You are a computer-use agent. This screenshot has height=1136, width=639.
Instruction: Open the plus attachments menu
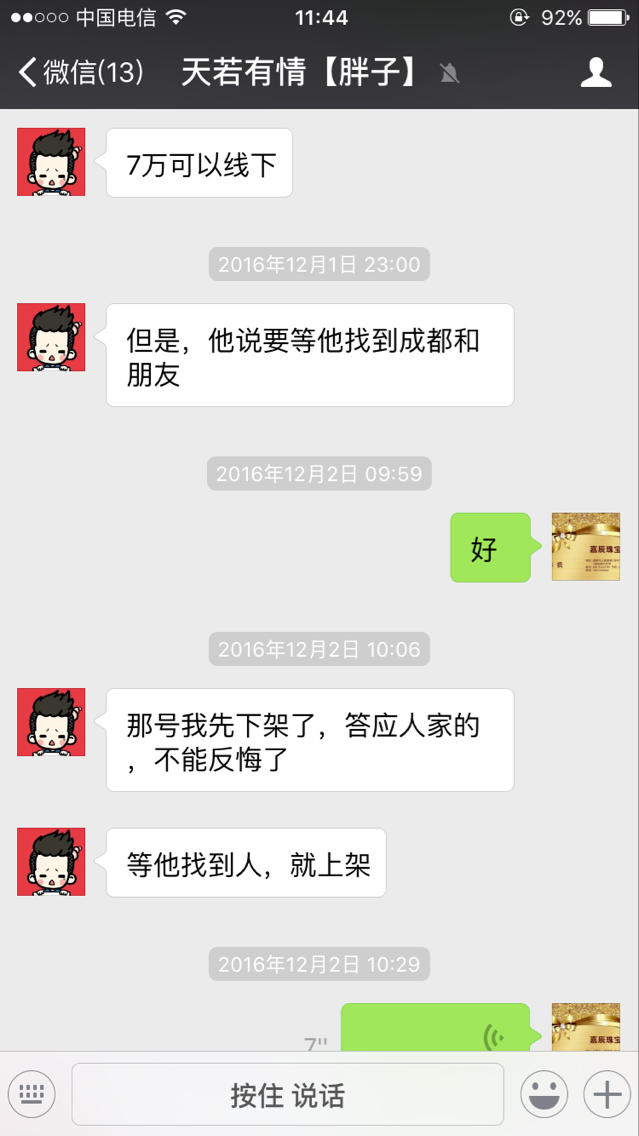point(607,1095)
